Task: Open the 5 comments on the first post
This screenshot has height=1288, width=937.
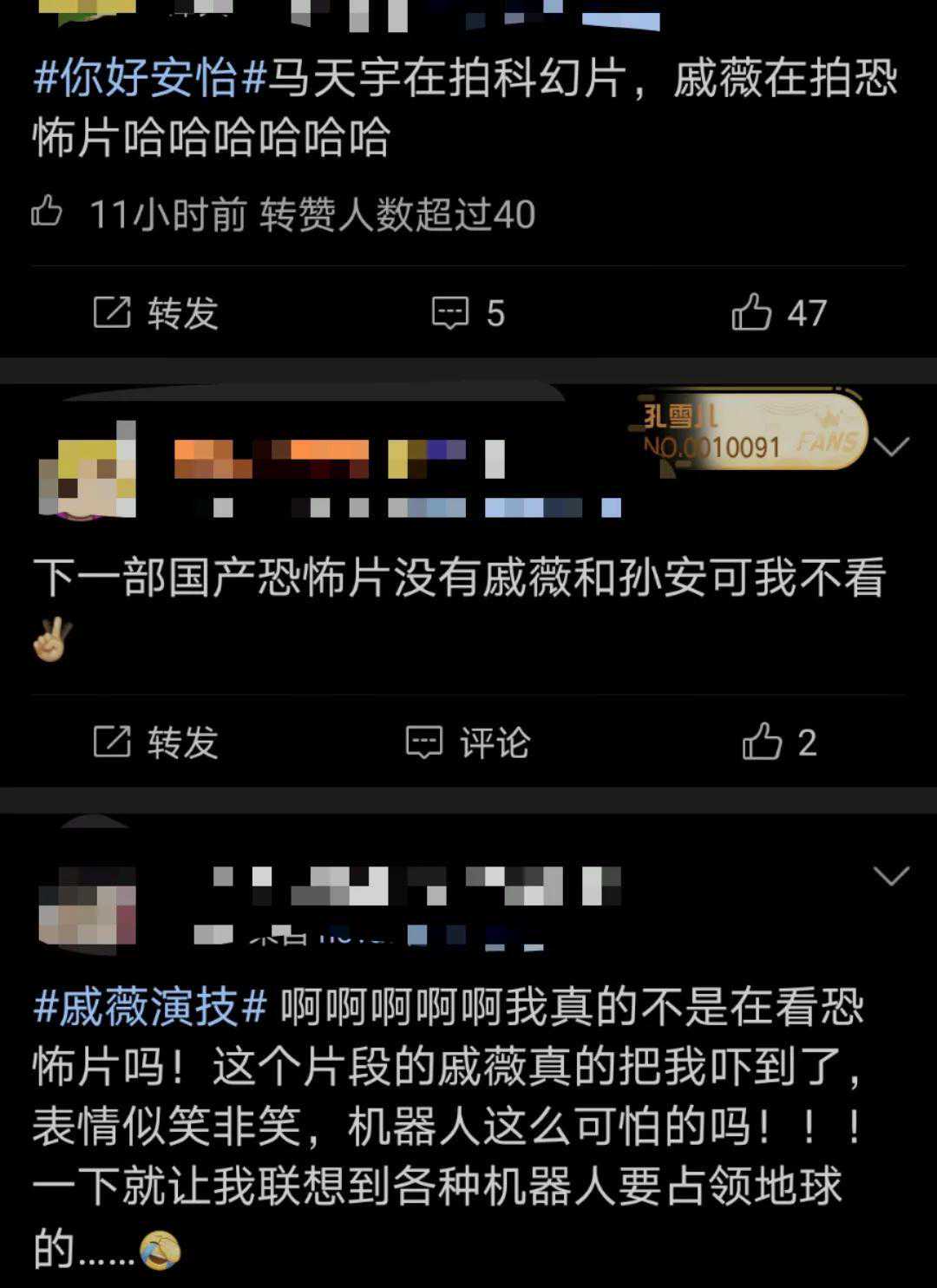Action: pyautogui.click(x=468, y=312)
